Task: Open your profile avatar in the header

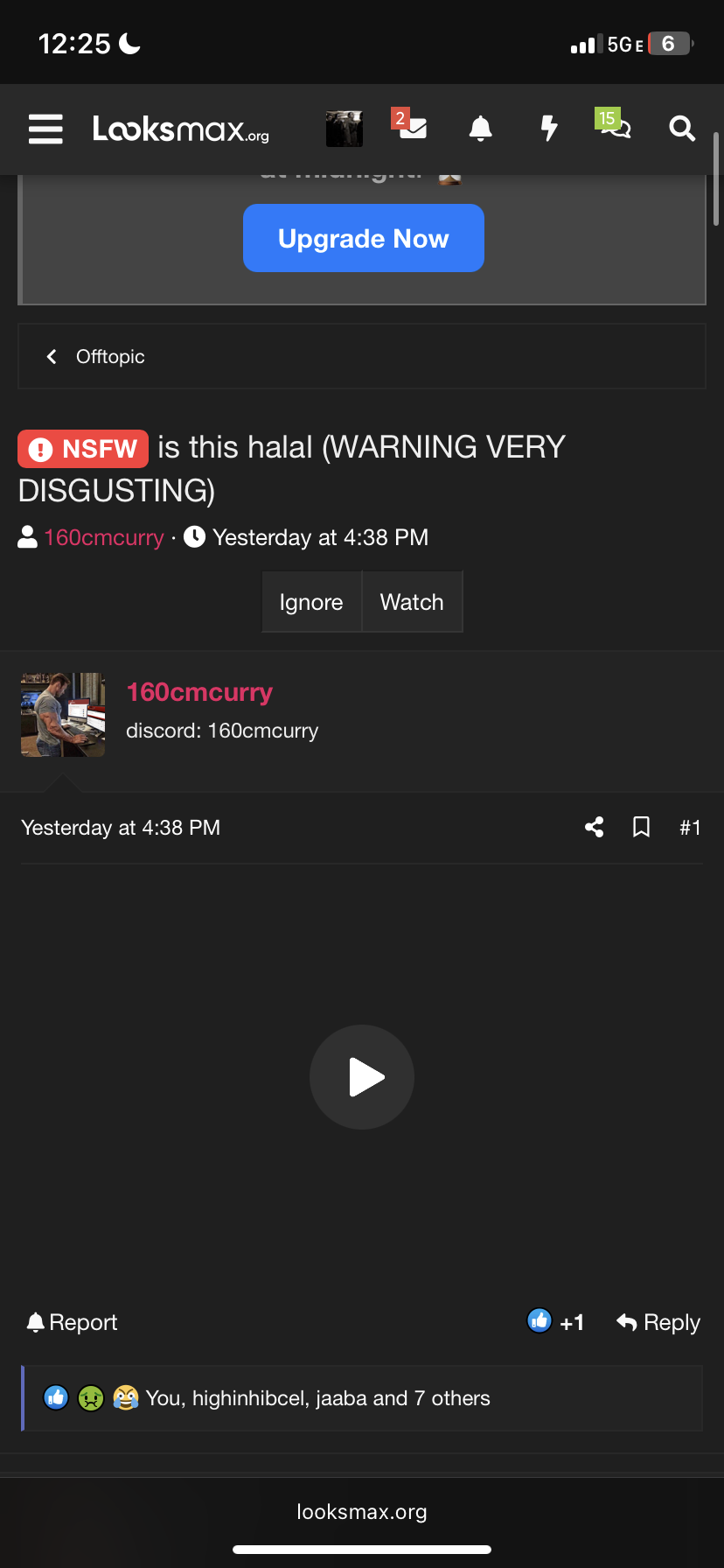Action: pos(345,129)
